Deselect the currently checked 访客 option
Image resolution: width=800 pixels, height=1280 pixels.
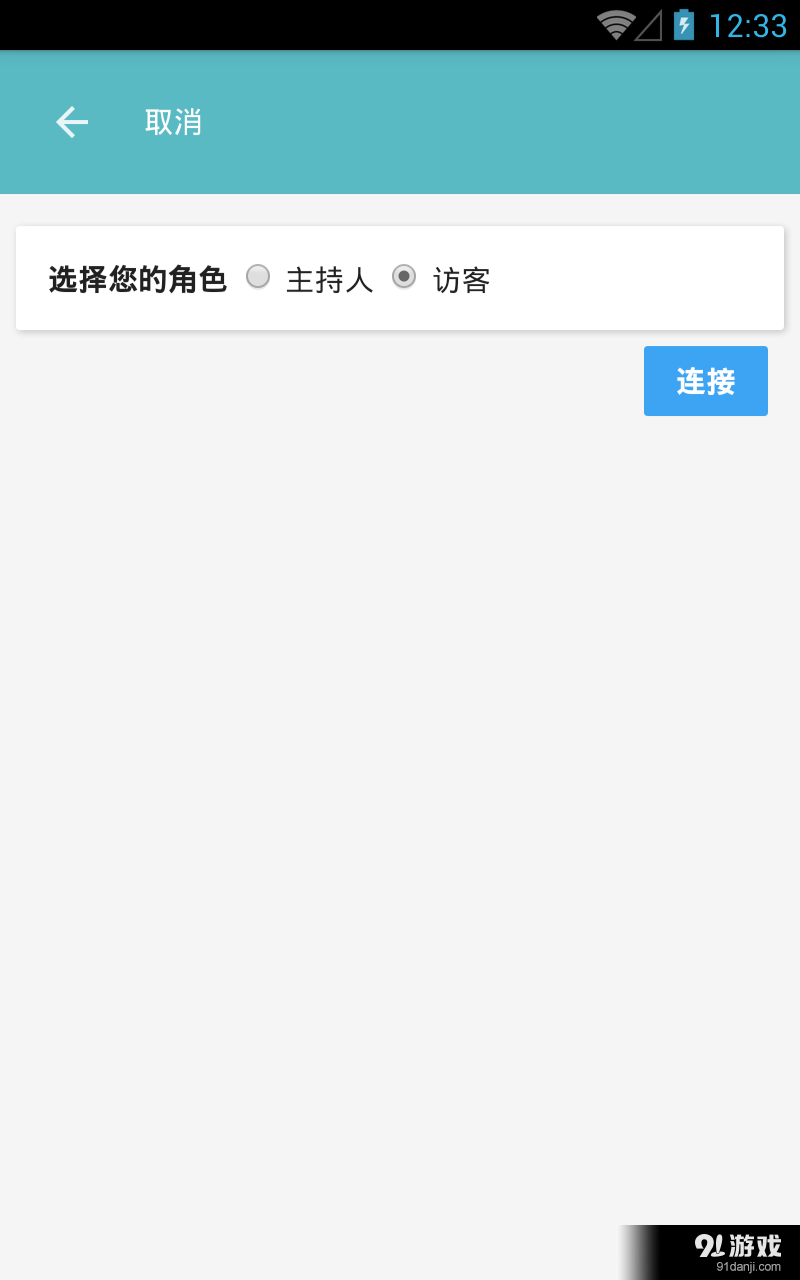tap(405, 276)
